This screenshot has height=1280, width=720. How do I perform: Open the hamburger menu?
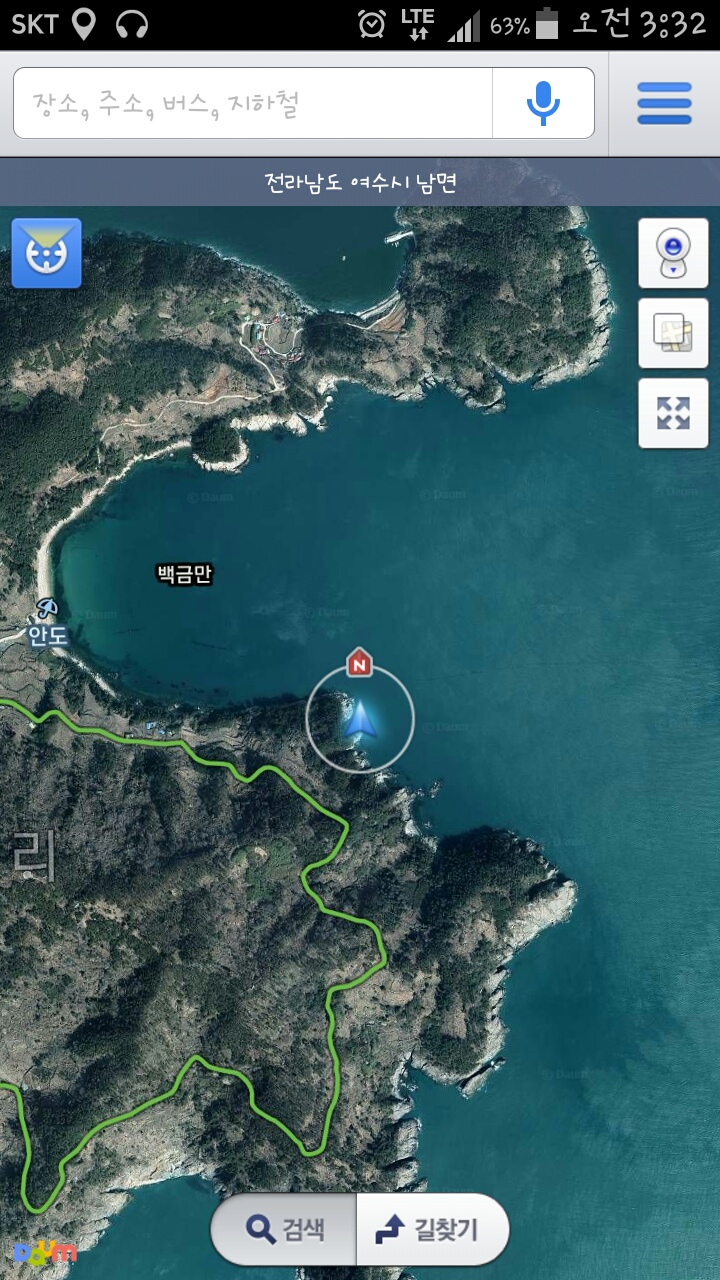[664, 103]
